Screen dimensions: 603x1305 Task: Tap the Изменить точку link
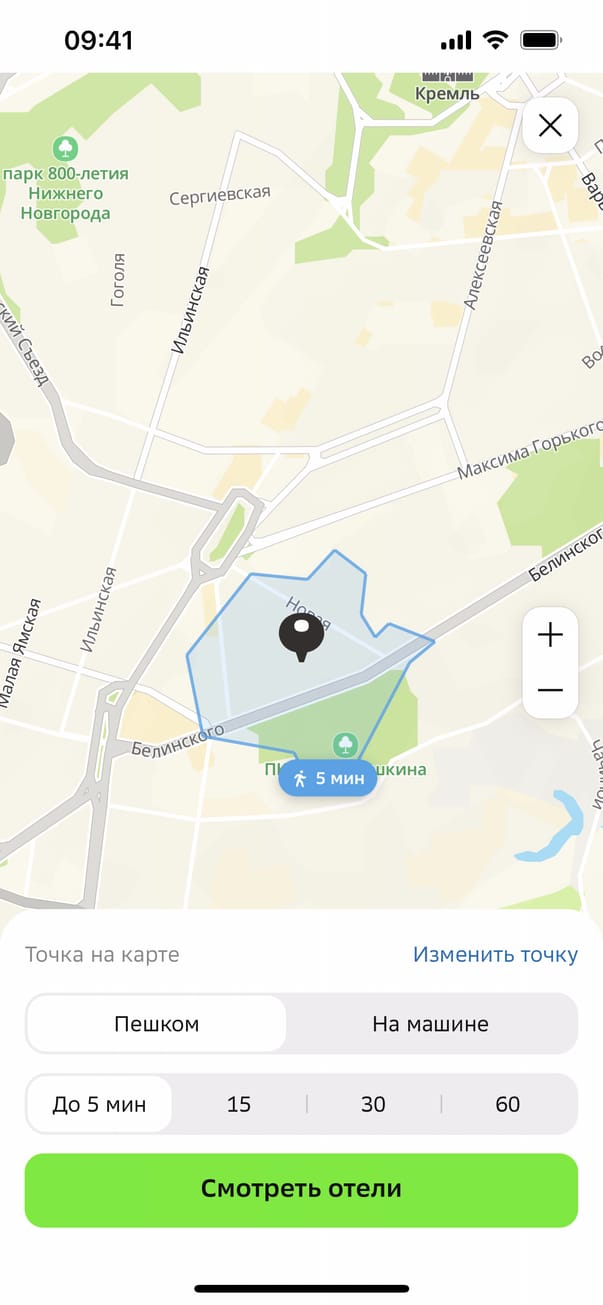(x=495, y=954)
